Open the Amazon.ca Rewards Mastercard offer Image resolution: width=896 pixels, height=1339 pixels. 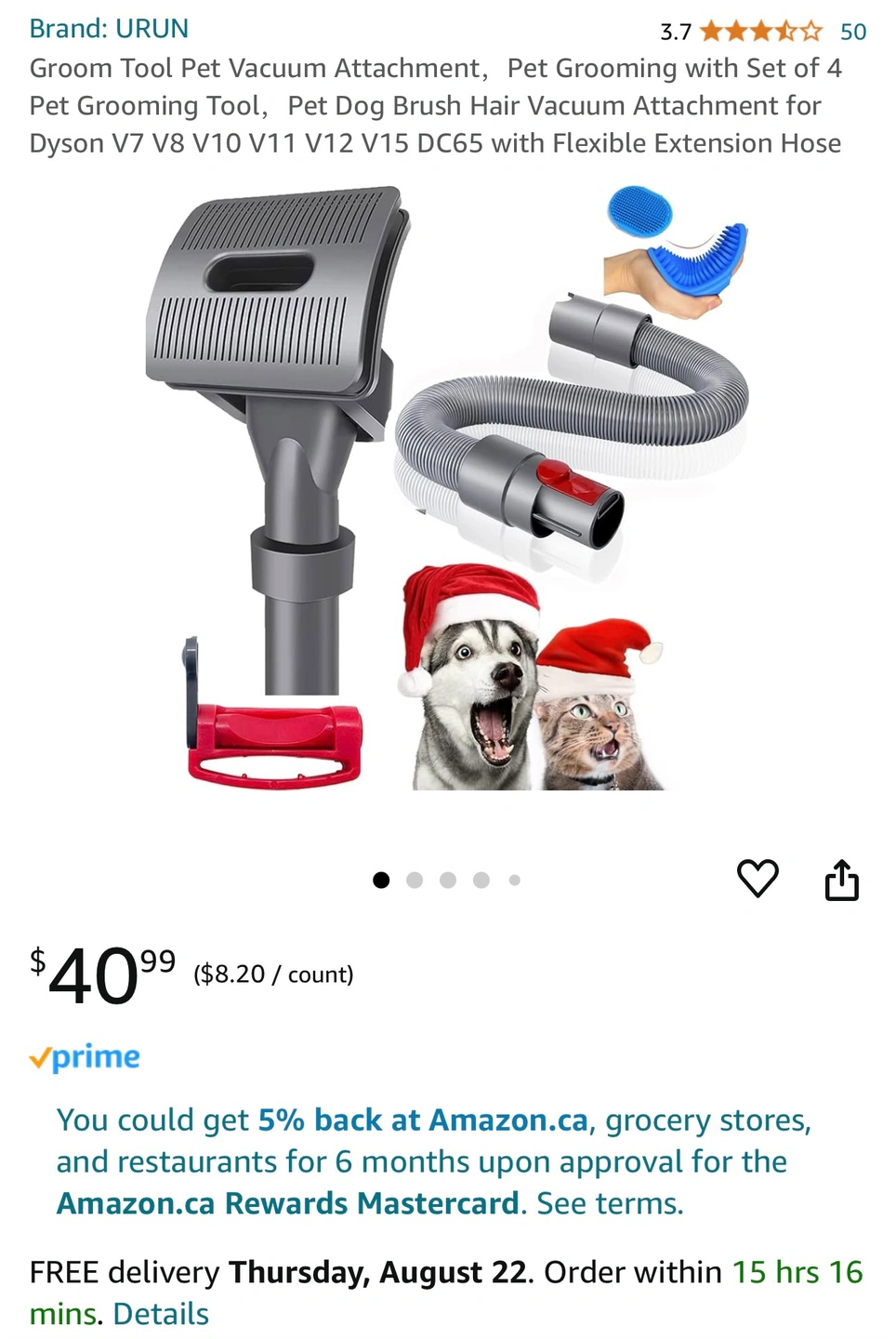point(287,1203)
